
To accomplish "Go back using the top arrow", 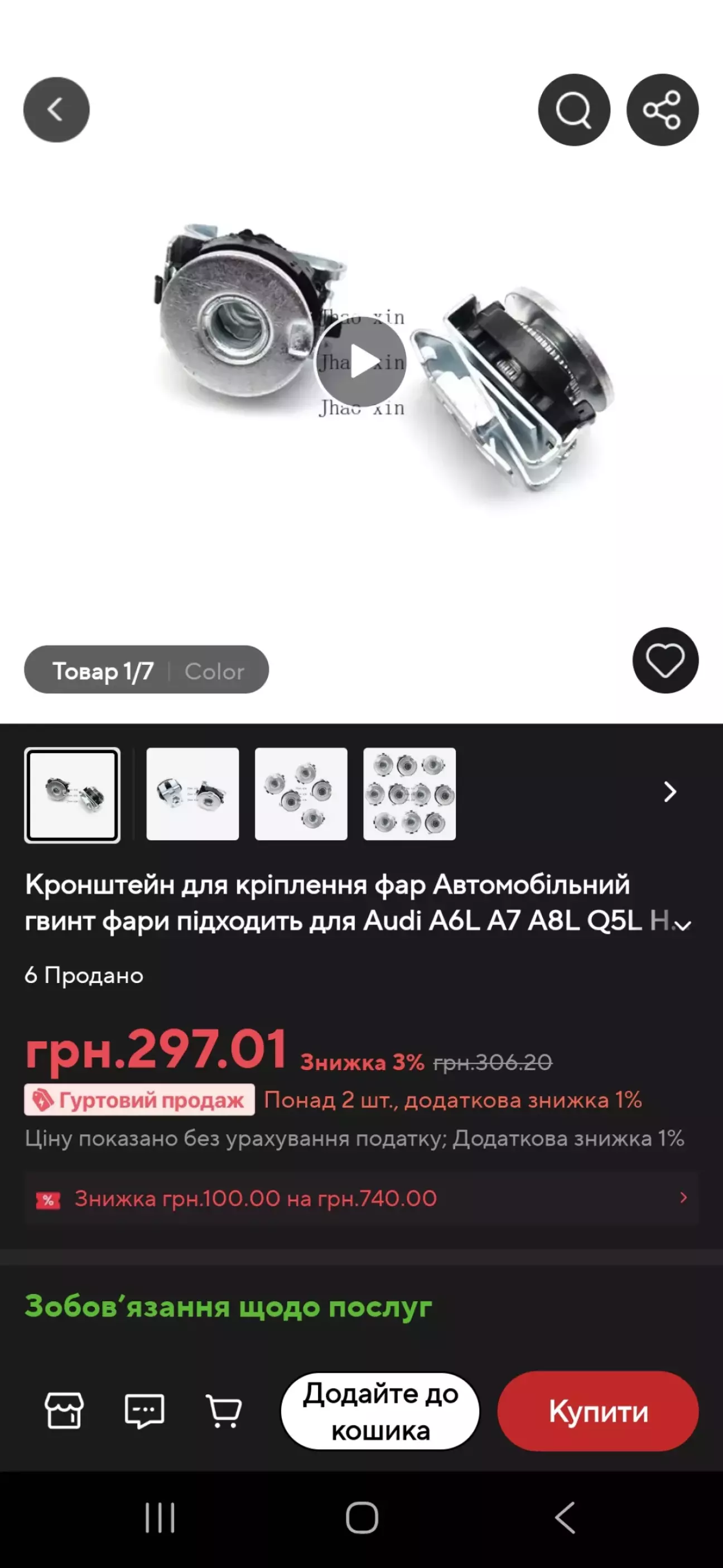I will (x=56, y=110).
